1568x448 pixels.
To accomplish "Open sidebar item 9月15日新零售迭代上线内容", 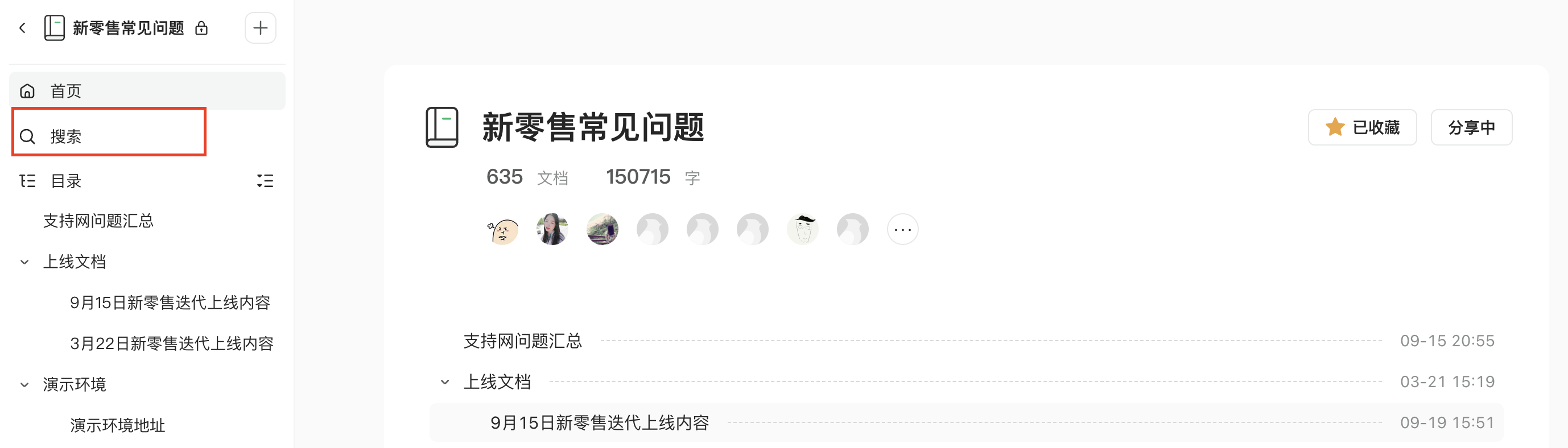I will (170, 302).
